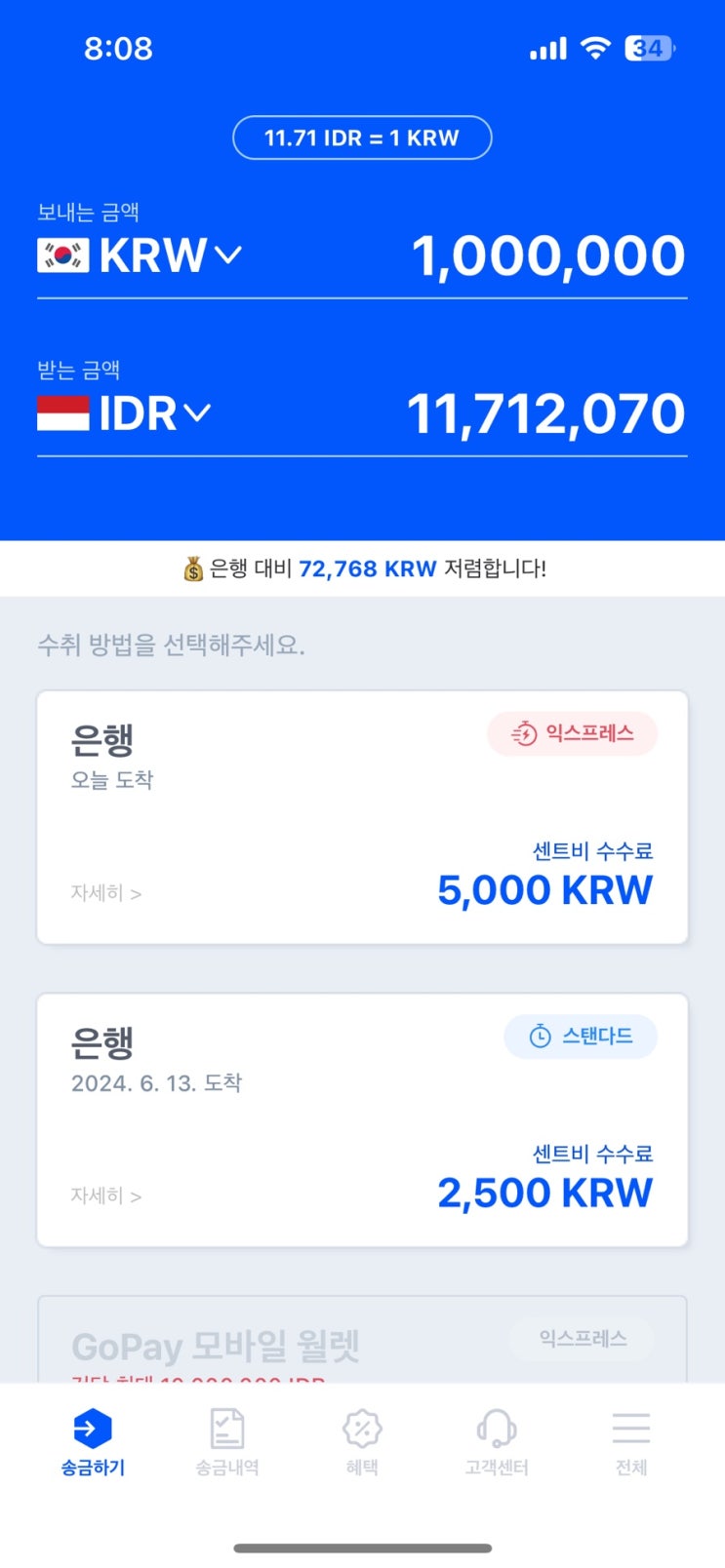The height and width of the screenshot is (1568, 725).
Task: Open the KRW sending currency dropdown
Action: 140,255
